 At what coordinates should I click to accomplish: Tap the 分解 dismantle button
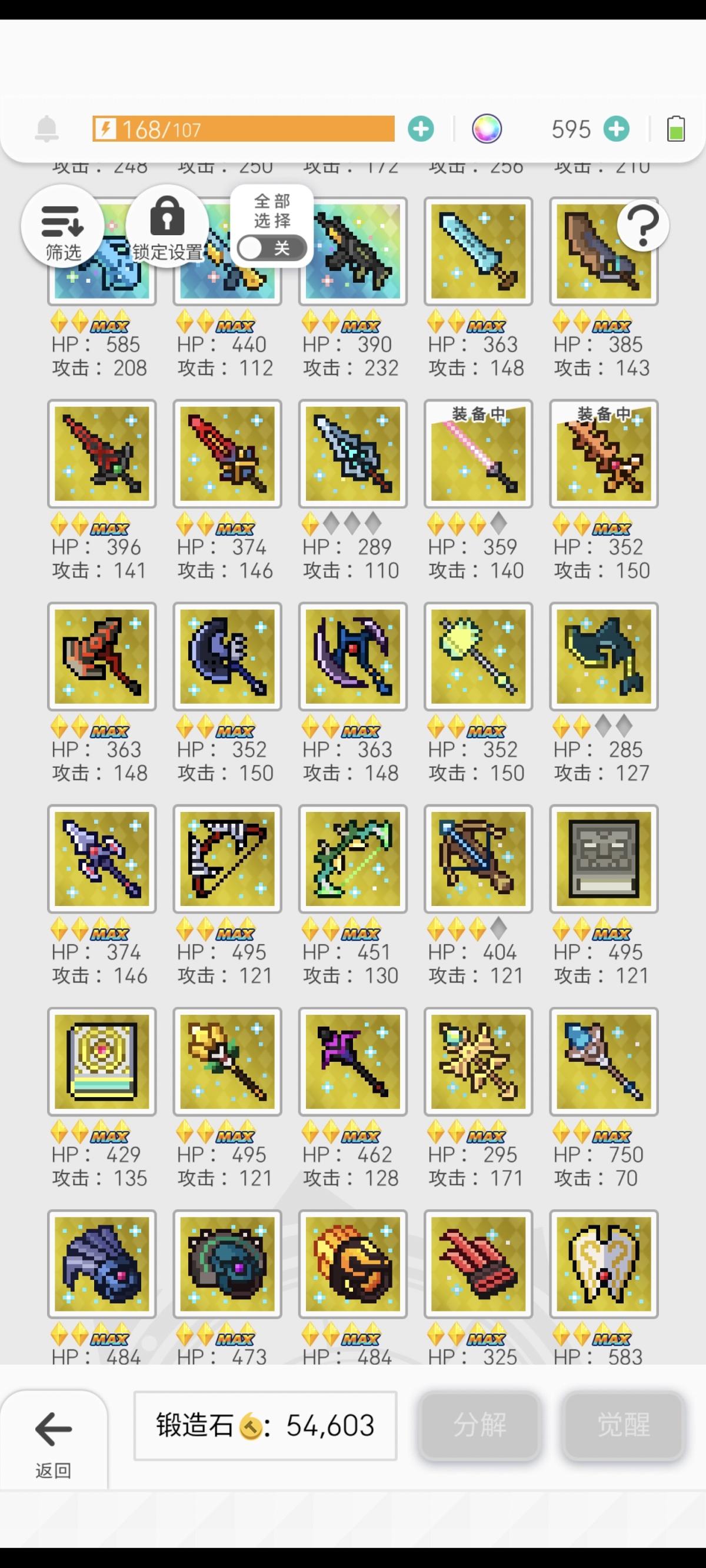[479, 1425]
